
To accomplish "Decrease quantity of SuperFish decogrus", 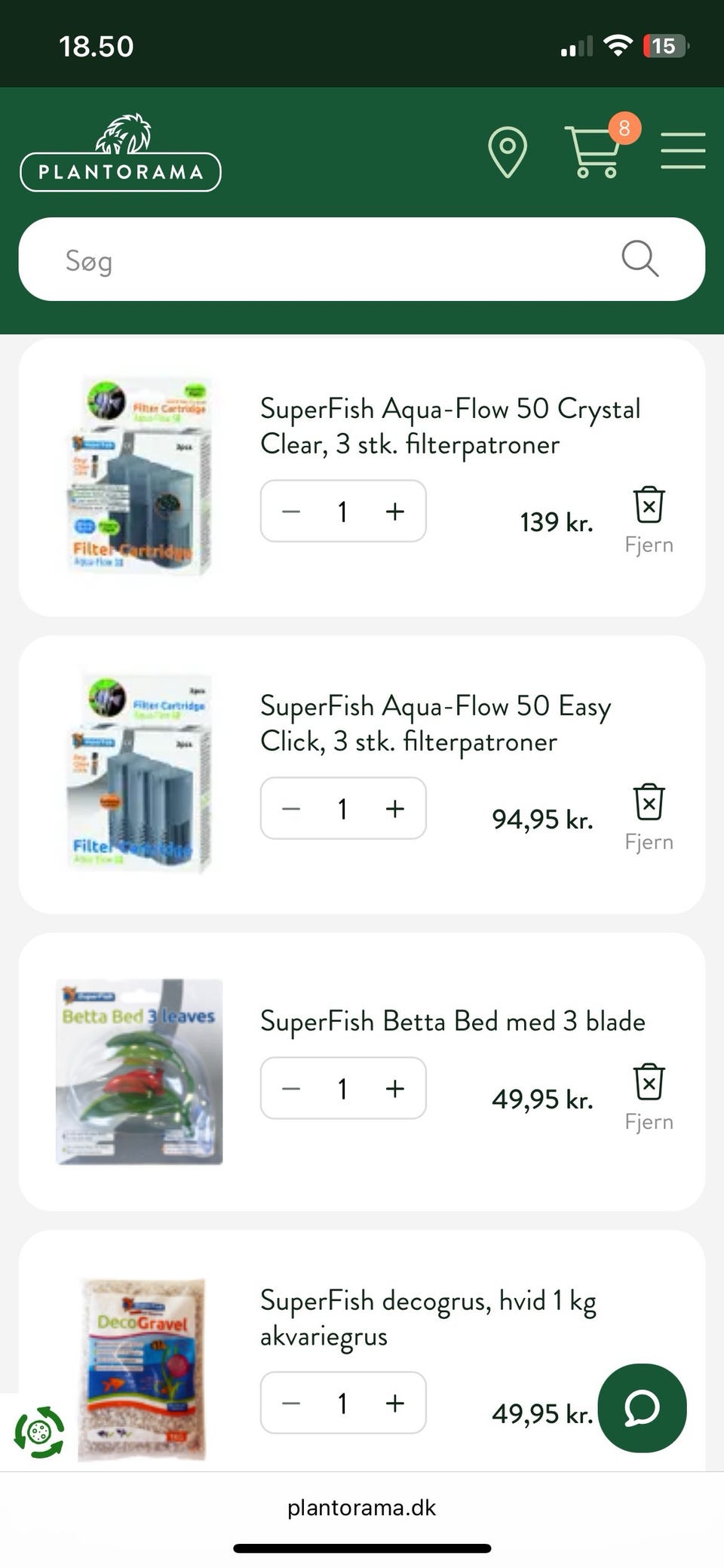I will coord(291,1404).
